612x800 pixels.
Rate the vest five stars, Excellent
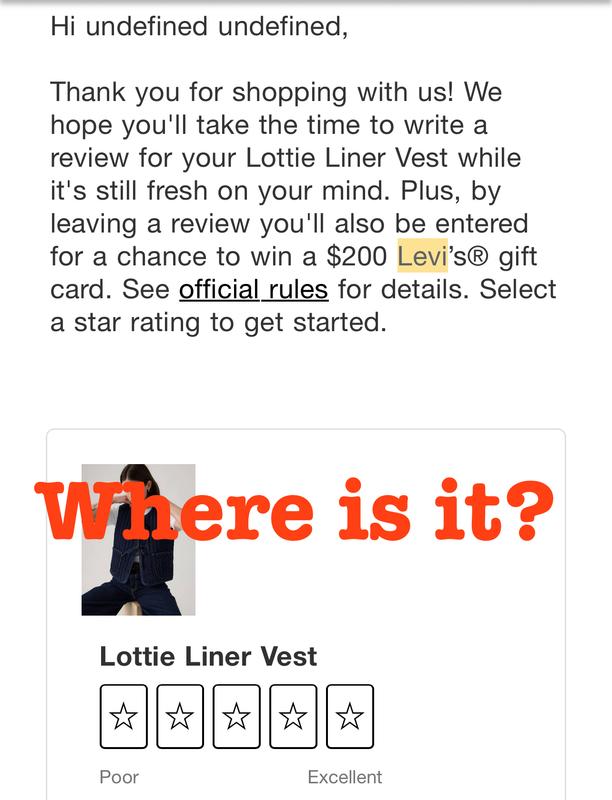click(350, 716)
